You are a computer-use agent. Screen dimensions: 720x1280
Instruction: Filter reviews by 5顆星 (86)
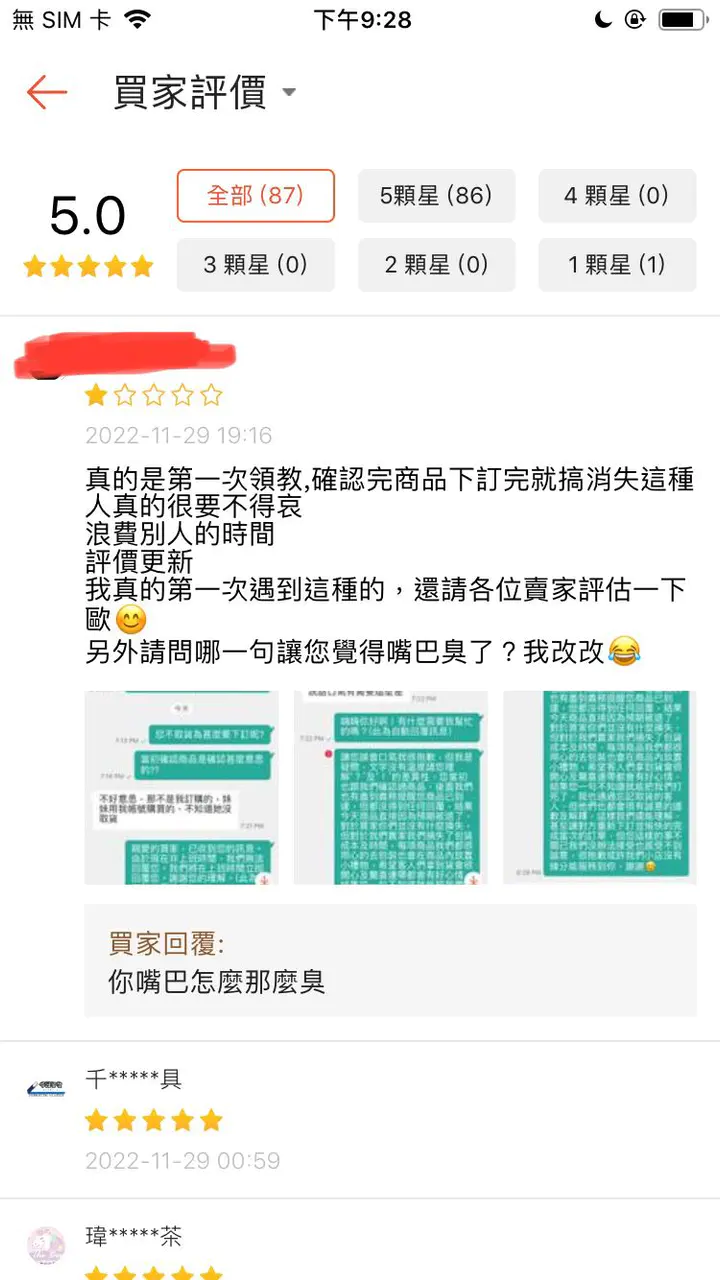(436, 195)
